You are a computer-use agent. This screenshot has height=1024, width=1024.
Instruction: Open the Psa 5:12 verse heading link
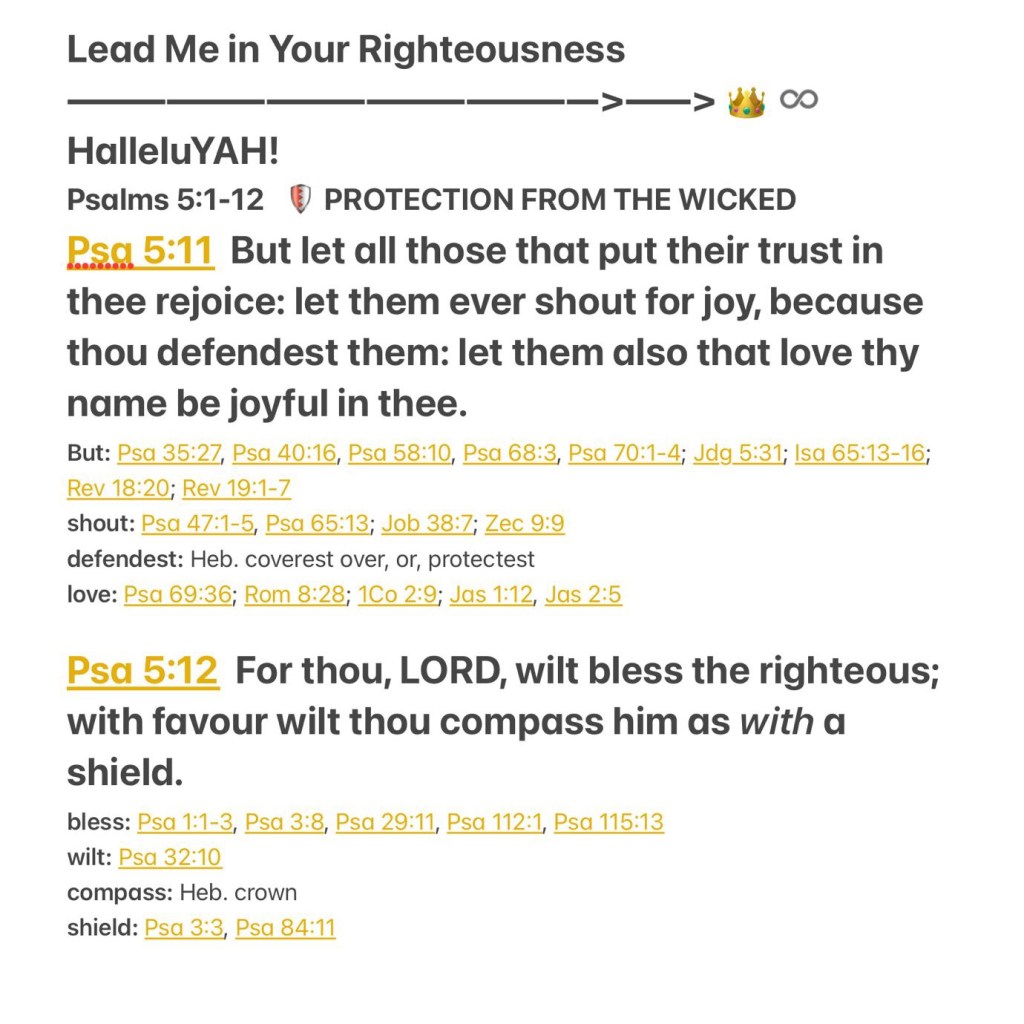142,671
